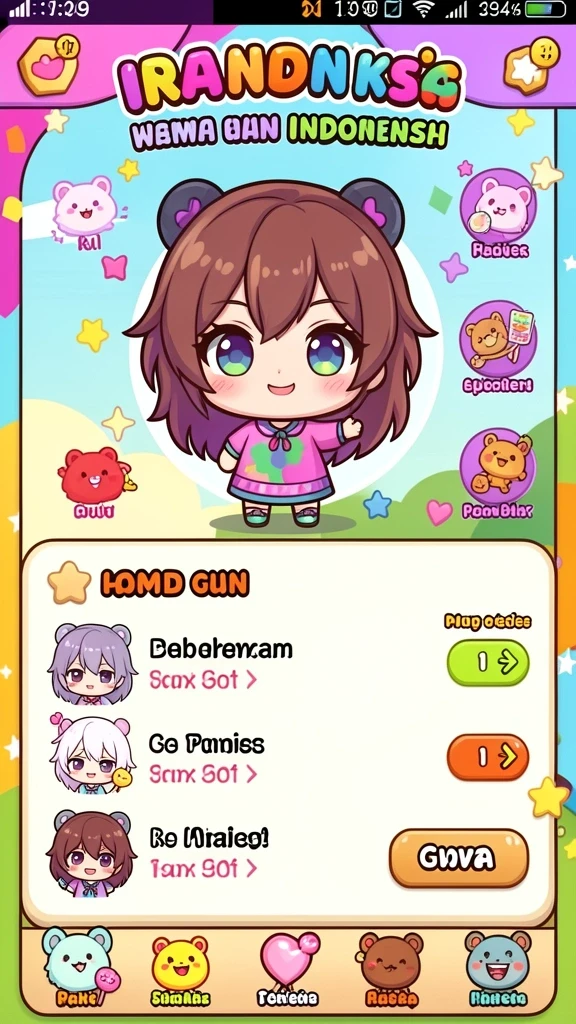
Task: Tap the orange 1 arrow button
Action: (x=488, y=757)
